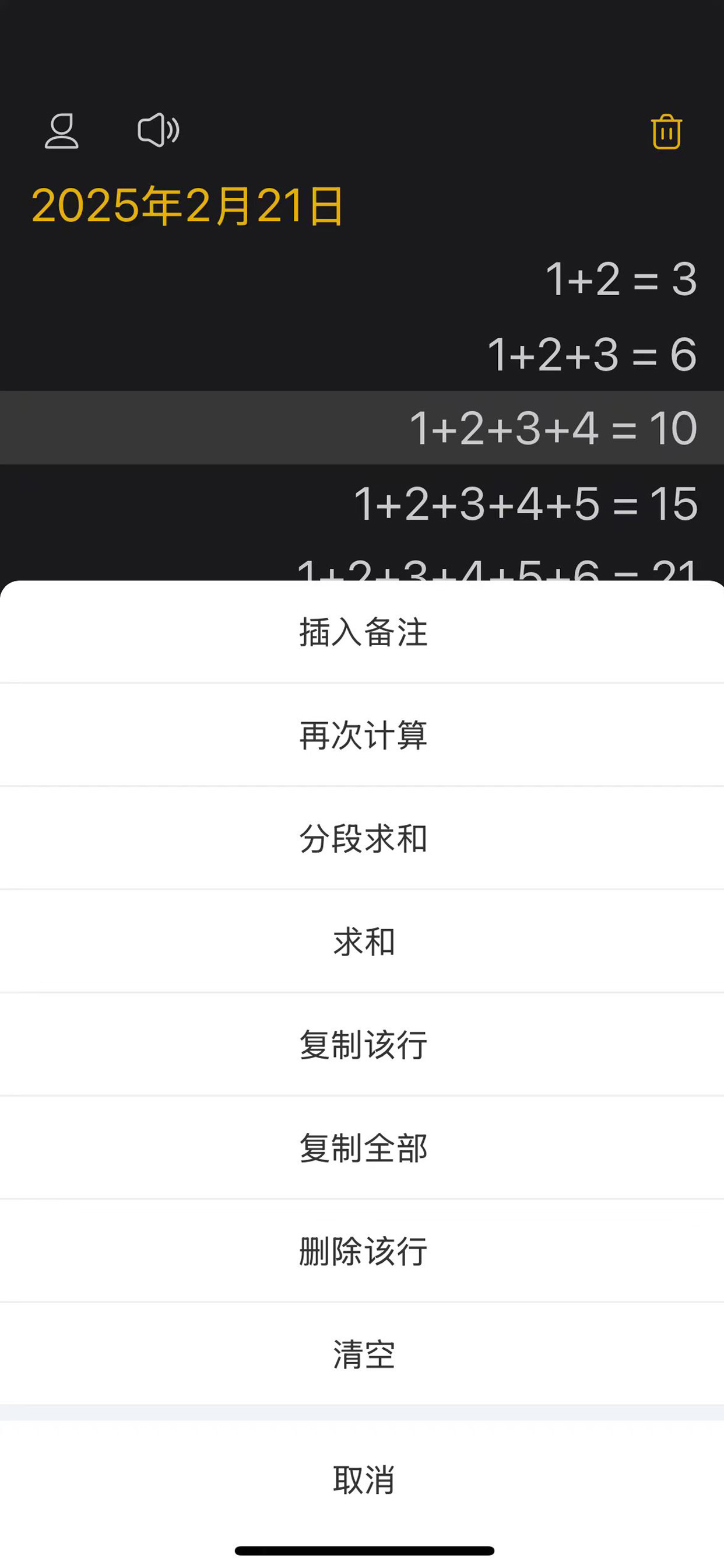724x1568 pixels.
Task: Dismiss the menu with 取消
Action: pos(362,1480)
